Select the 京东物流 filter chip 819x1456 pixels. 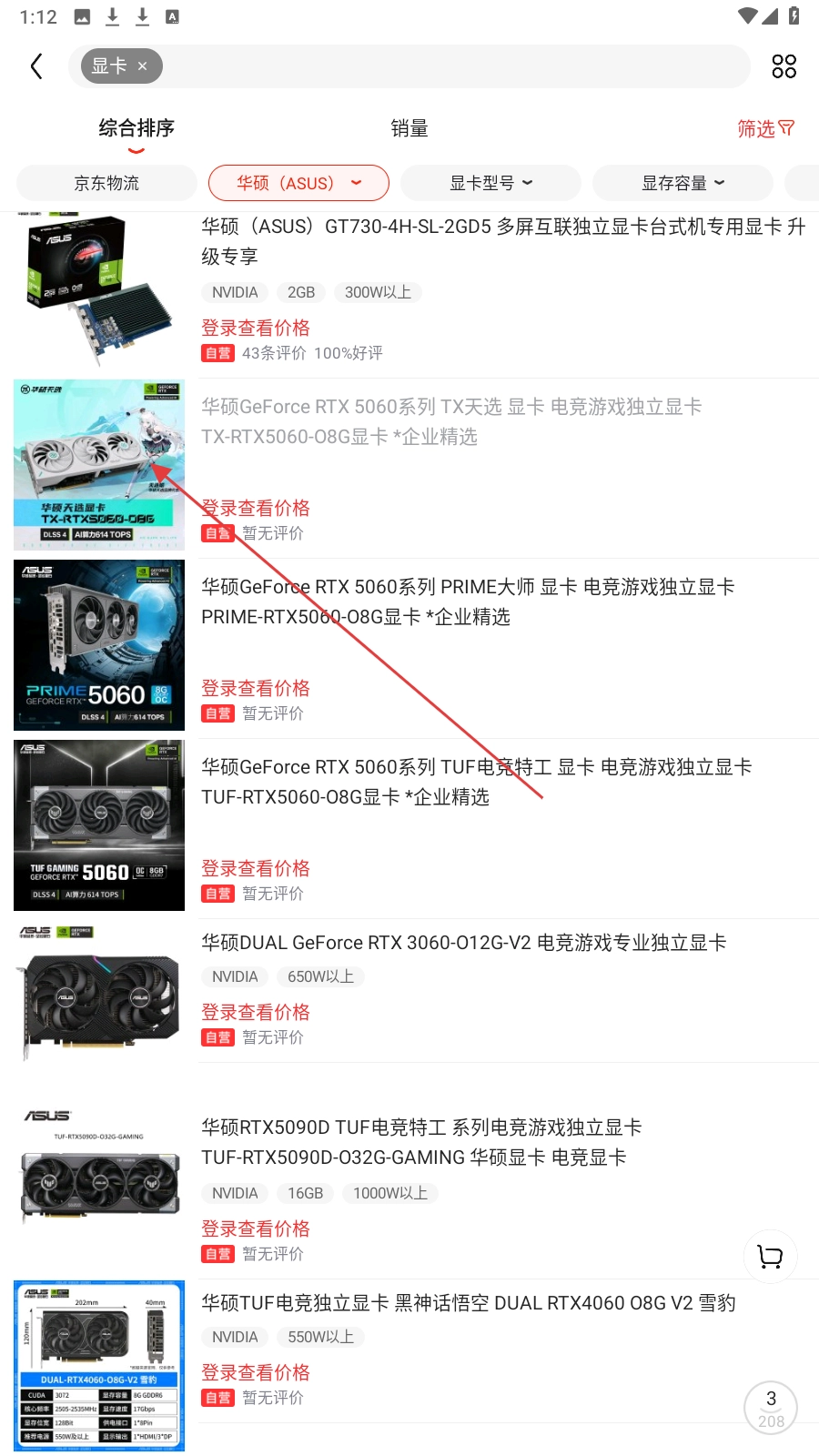106,183
